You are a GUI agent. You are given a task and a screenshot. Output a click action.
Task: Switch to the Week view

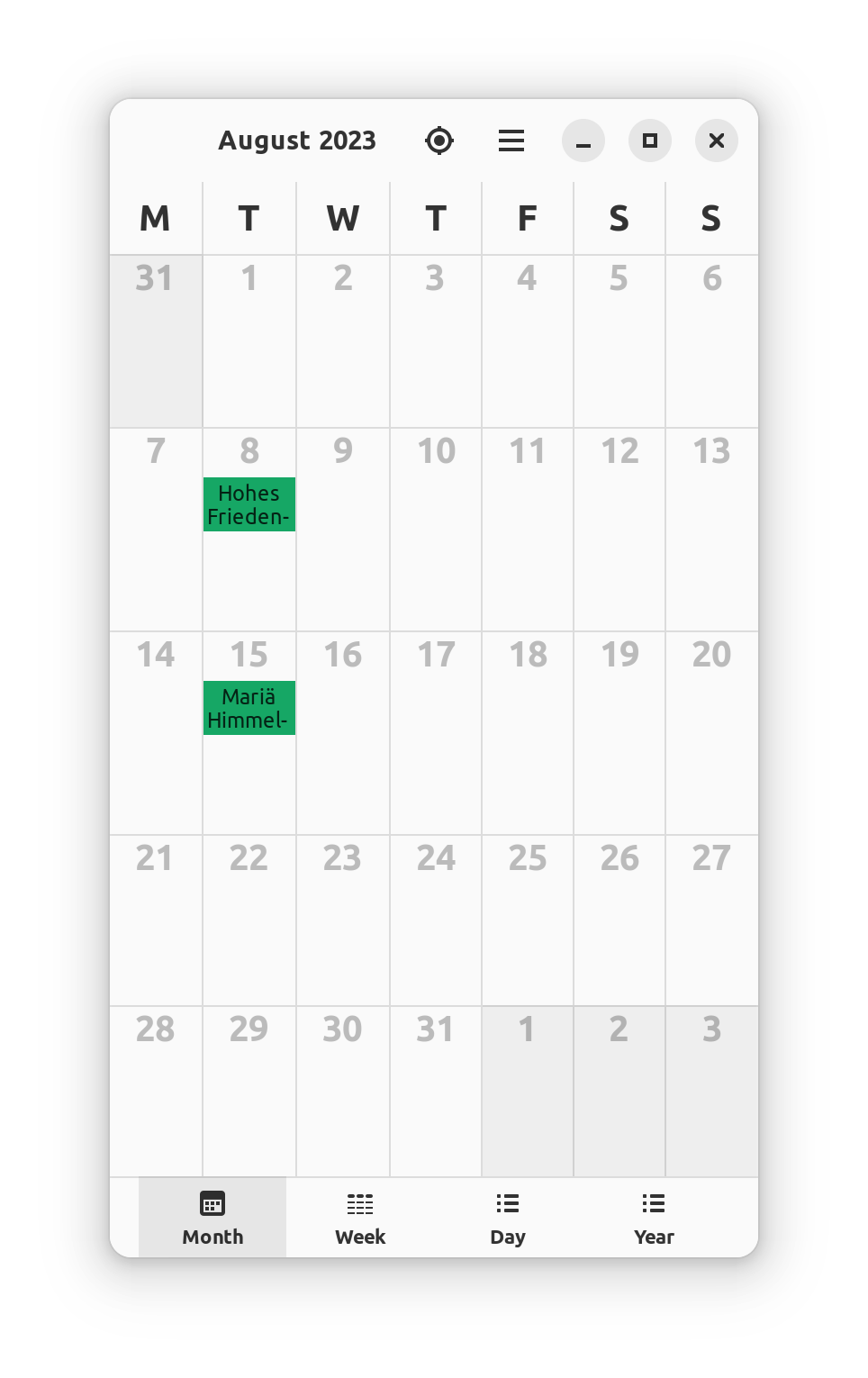pos(360,1218)
